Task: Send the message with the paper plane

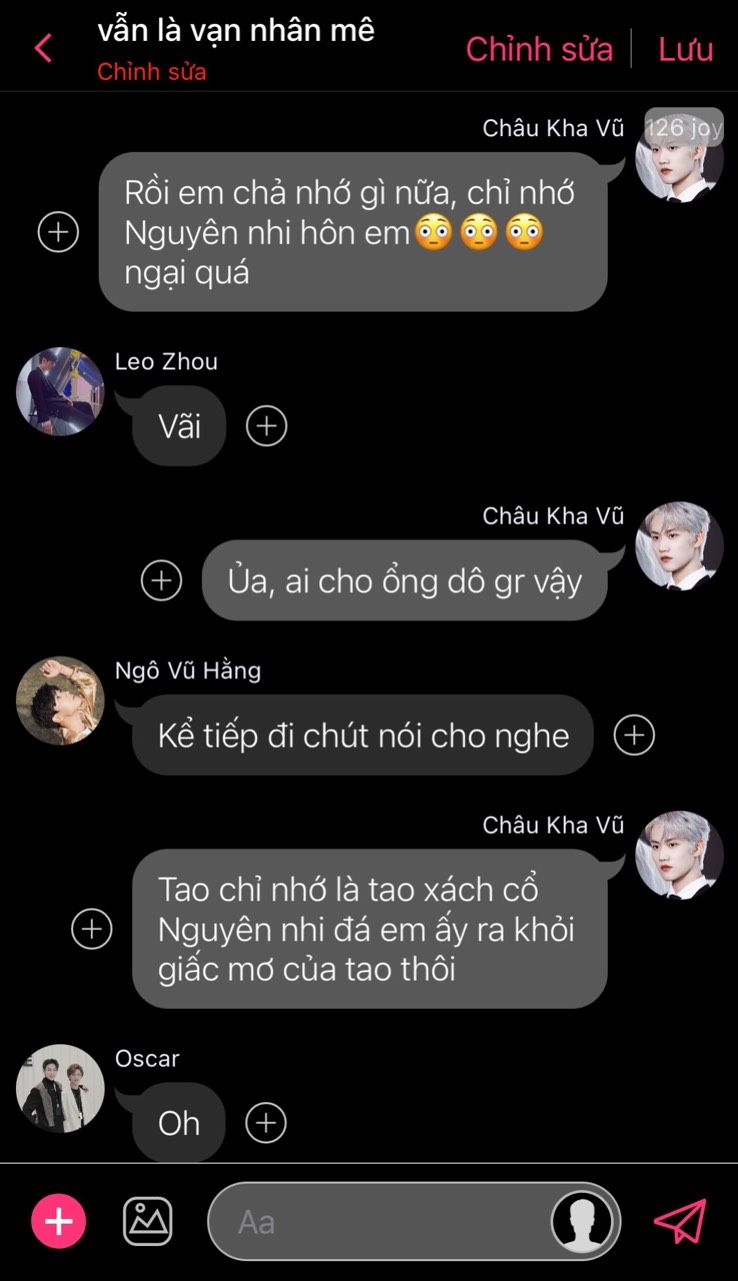Action: point(680,1221)
